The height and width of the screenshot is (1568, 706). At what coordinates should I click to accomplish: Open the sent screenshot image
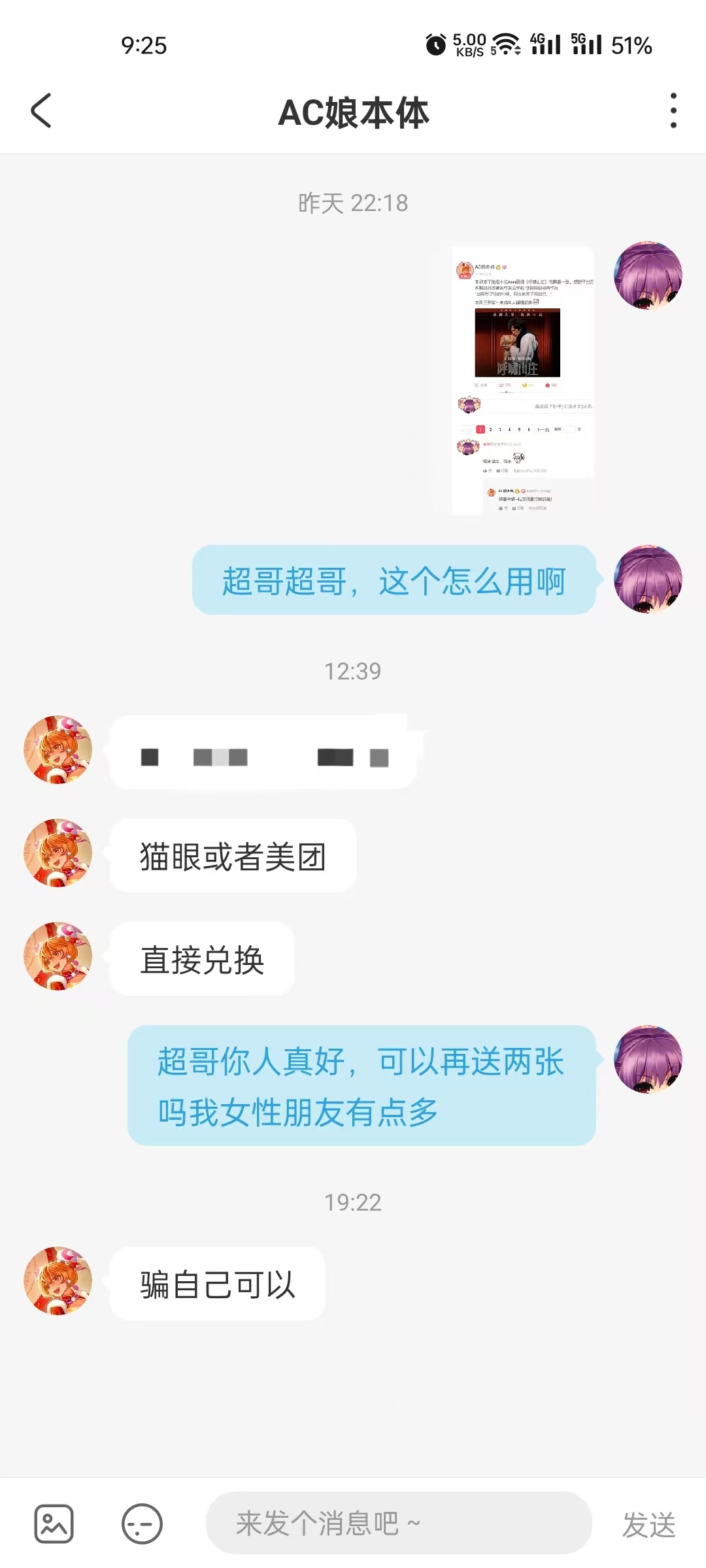click(x=523, y=380)
